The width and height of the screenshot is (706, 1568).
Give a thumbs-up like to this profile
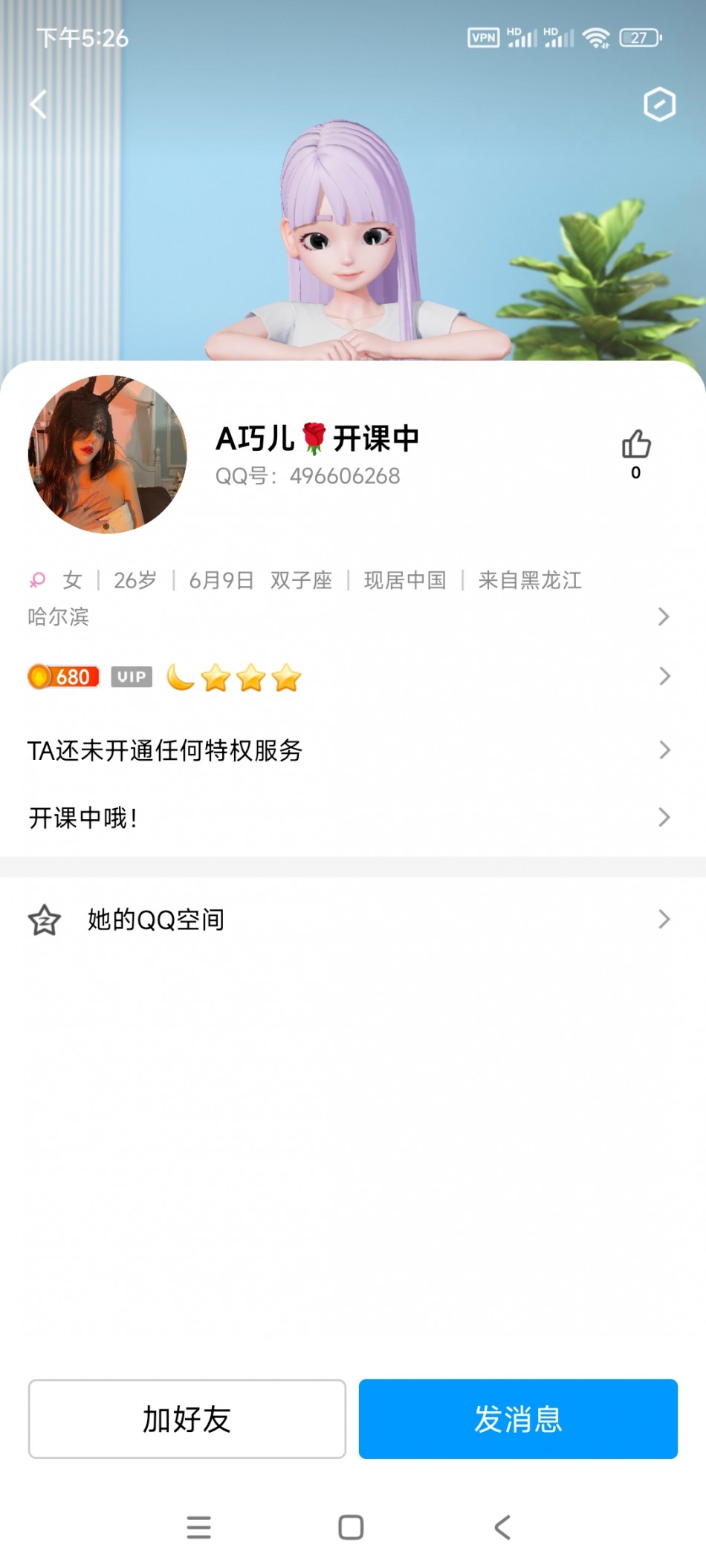point(636,446)
